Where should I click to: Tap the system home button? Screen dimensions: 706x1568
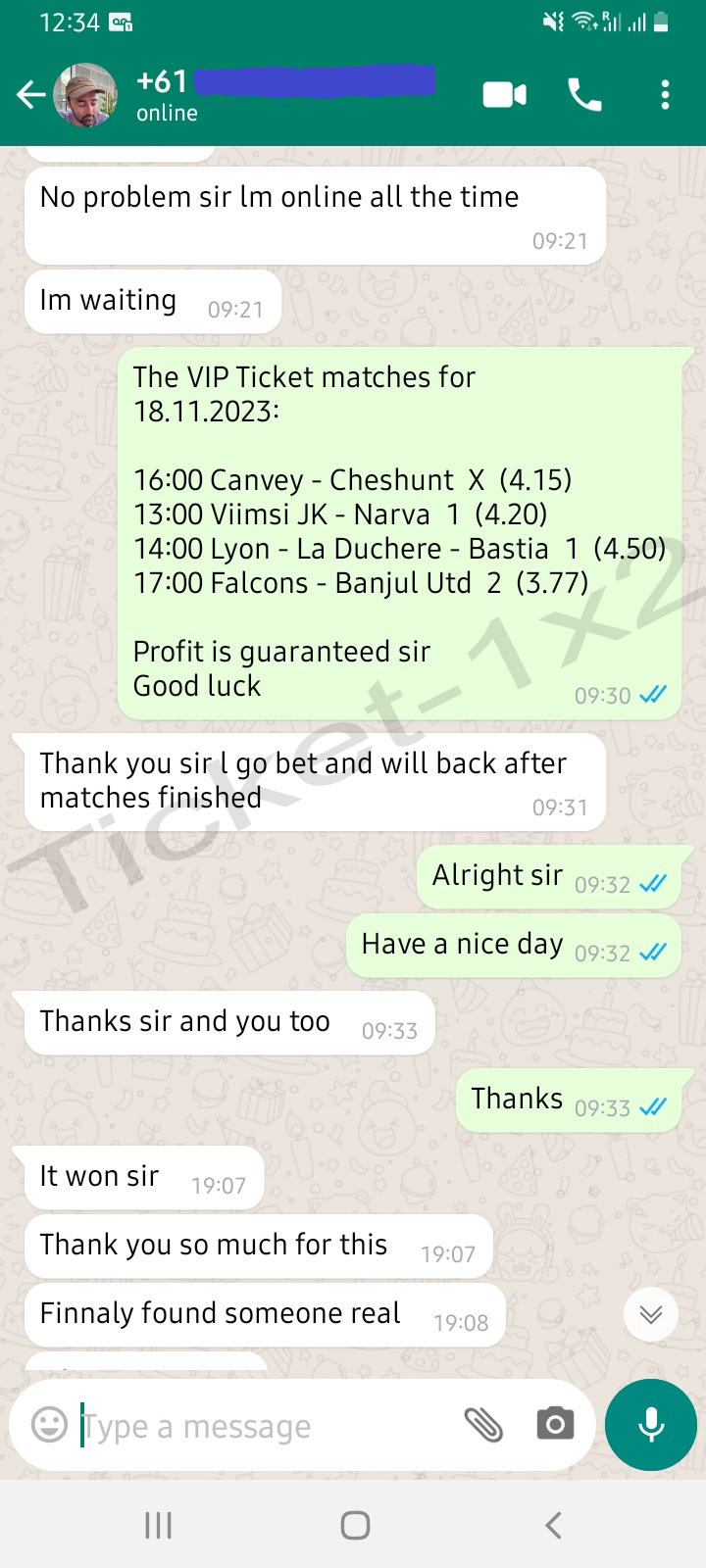click(354, 1525)
